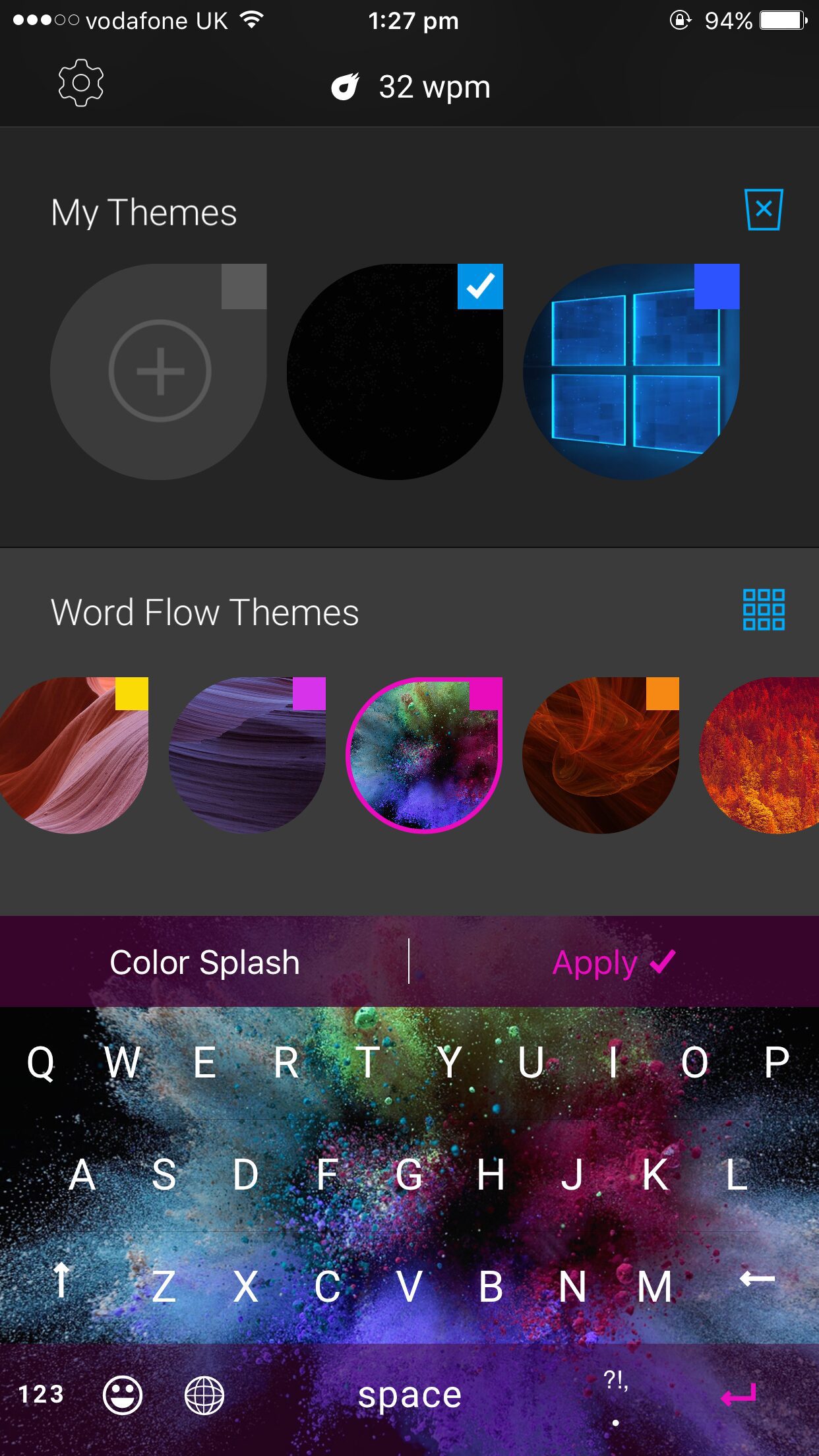The image size is (819, 1456).
Task: Select the blue Windows logo theme
Action: (631, 372)
